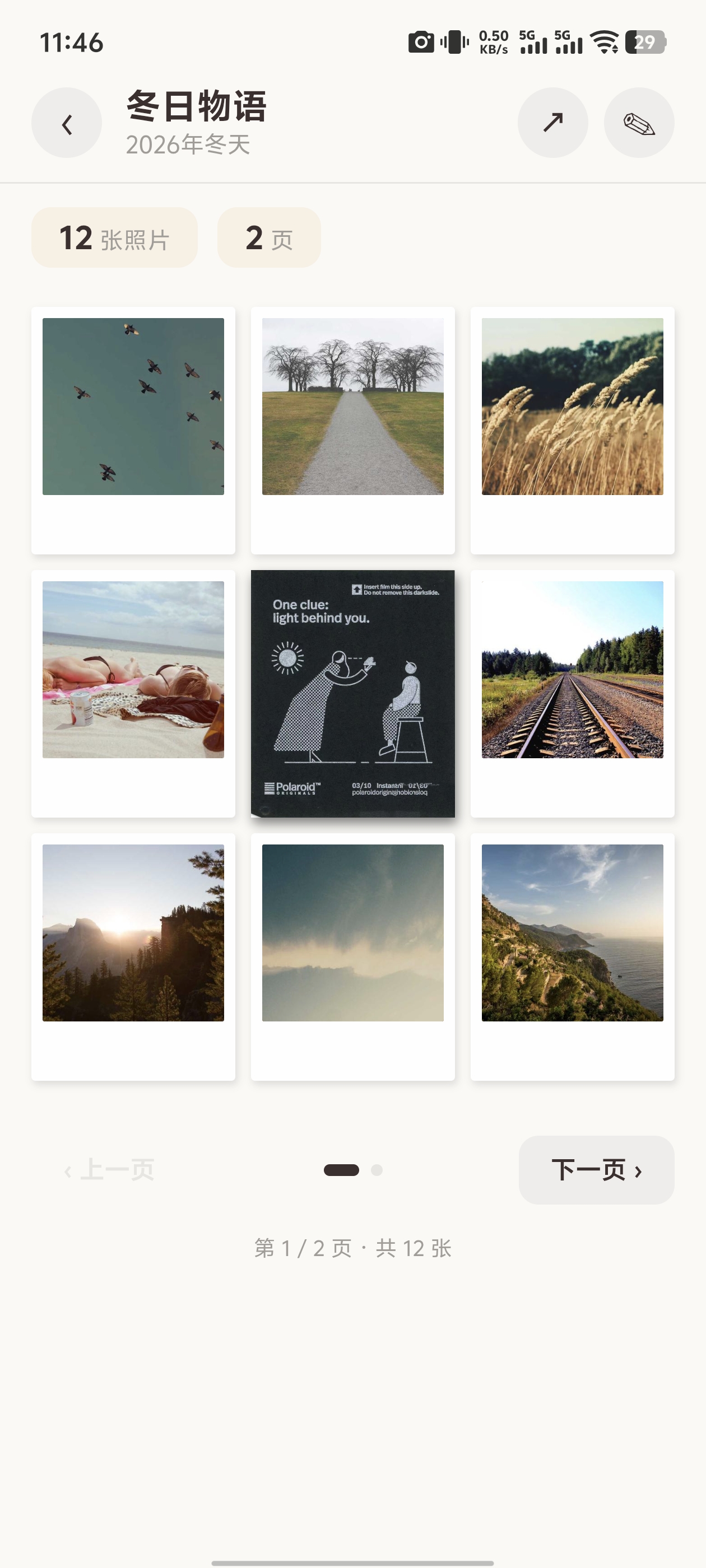
Task: Open the coastal cliffs photo
Action: tap(572, 932)
